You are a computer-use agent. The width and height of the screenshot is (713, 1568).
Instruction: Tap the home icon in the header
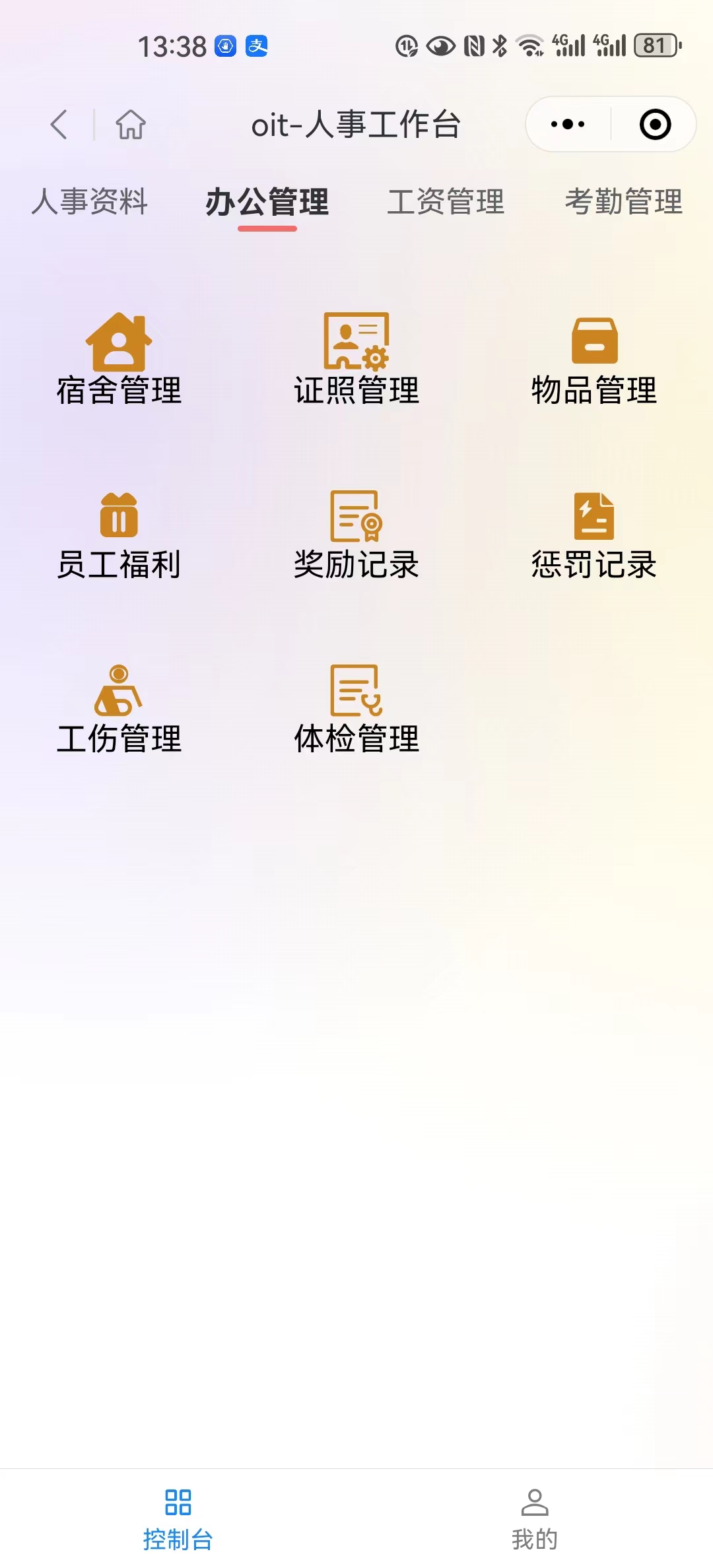click(x=131, y=124)
